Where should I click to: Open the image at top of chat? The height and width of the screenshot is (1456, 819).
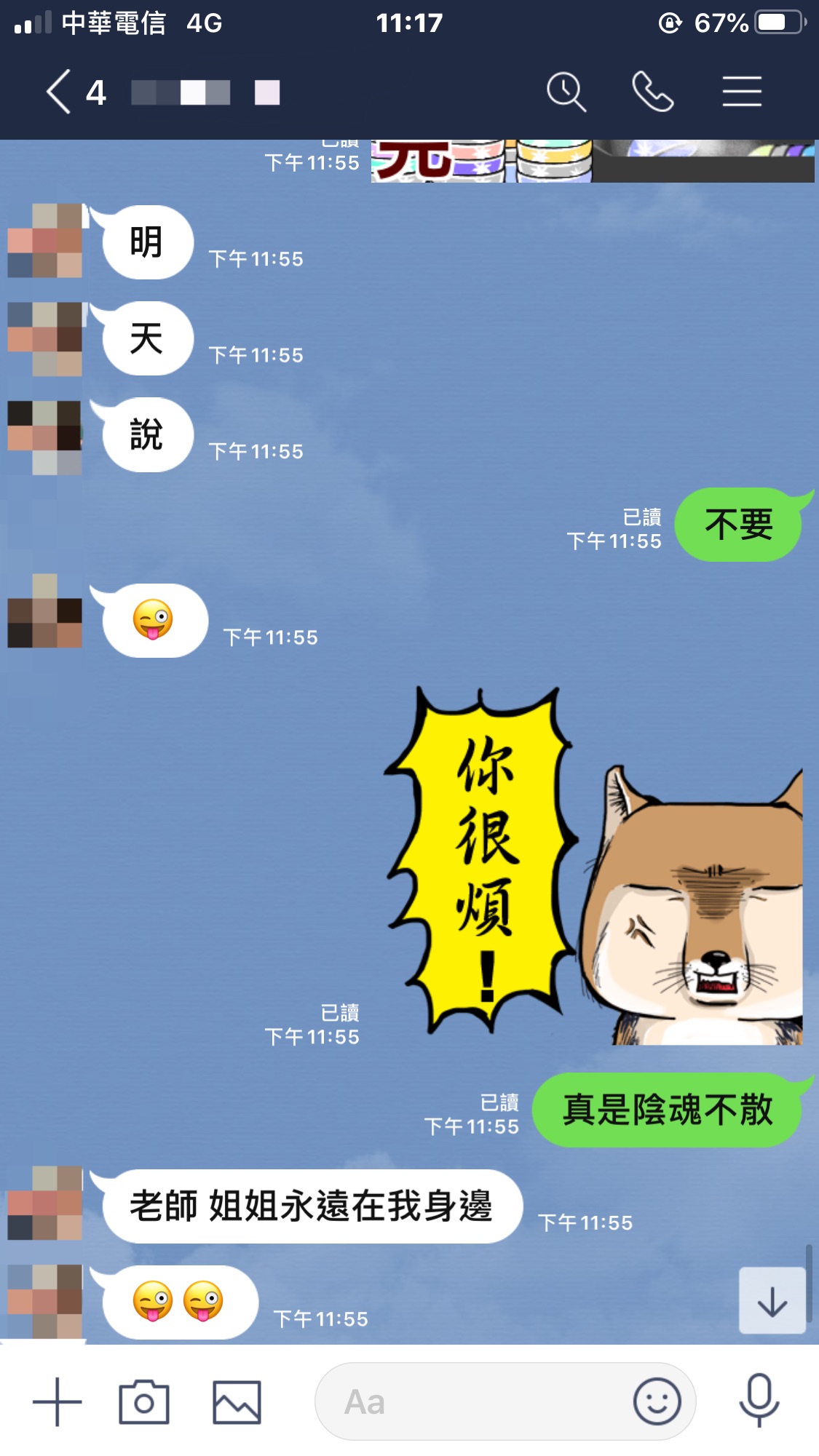(592, 160)
